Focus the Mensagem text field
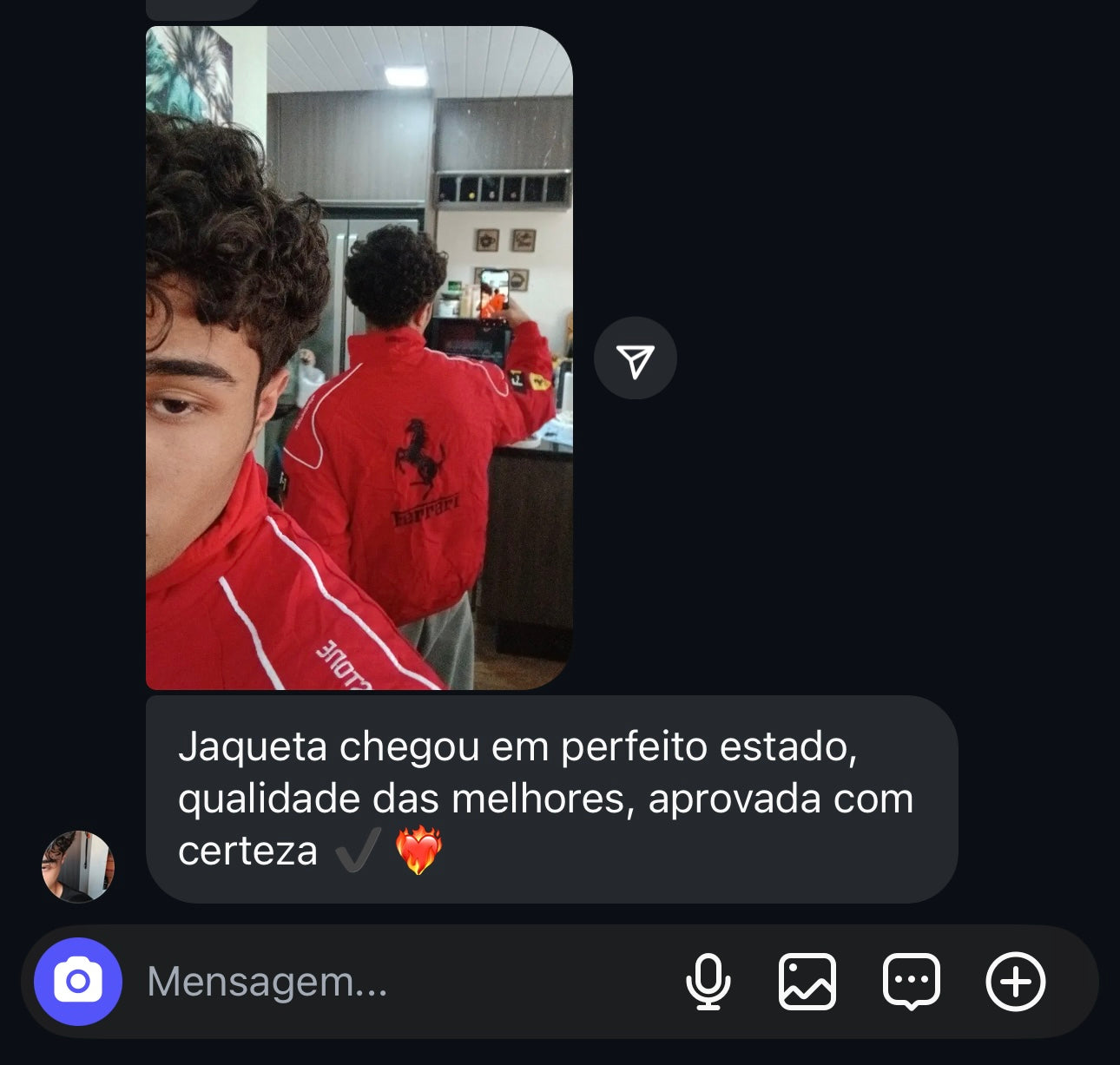 [x=391, y=982]
